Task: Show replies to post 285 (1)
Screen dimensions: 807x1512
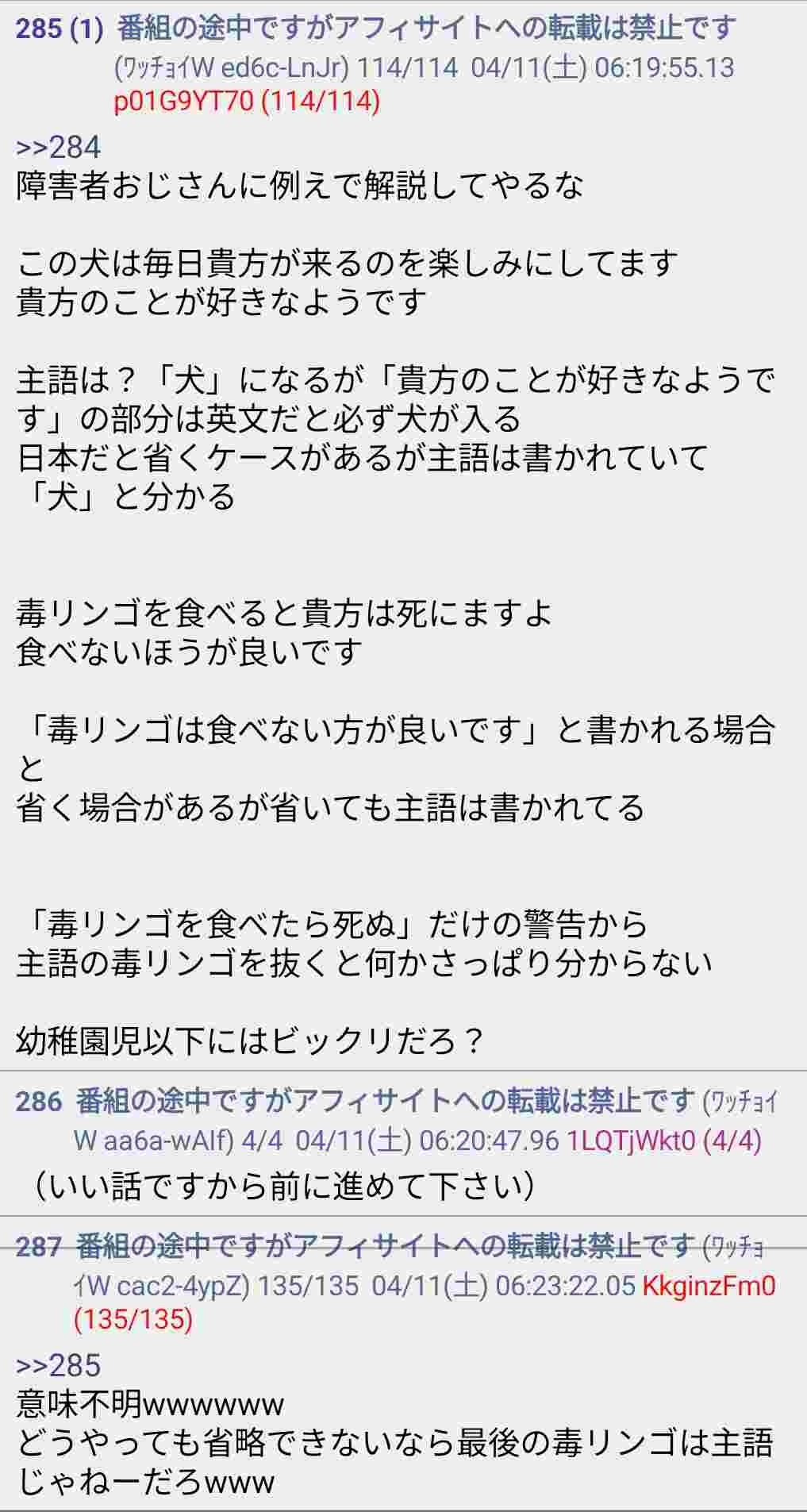Action: (86, 29)
